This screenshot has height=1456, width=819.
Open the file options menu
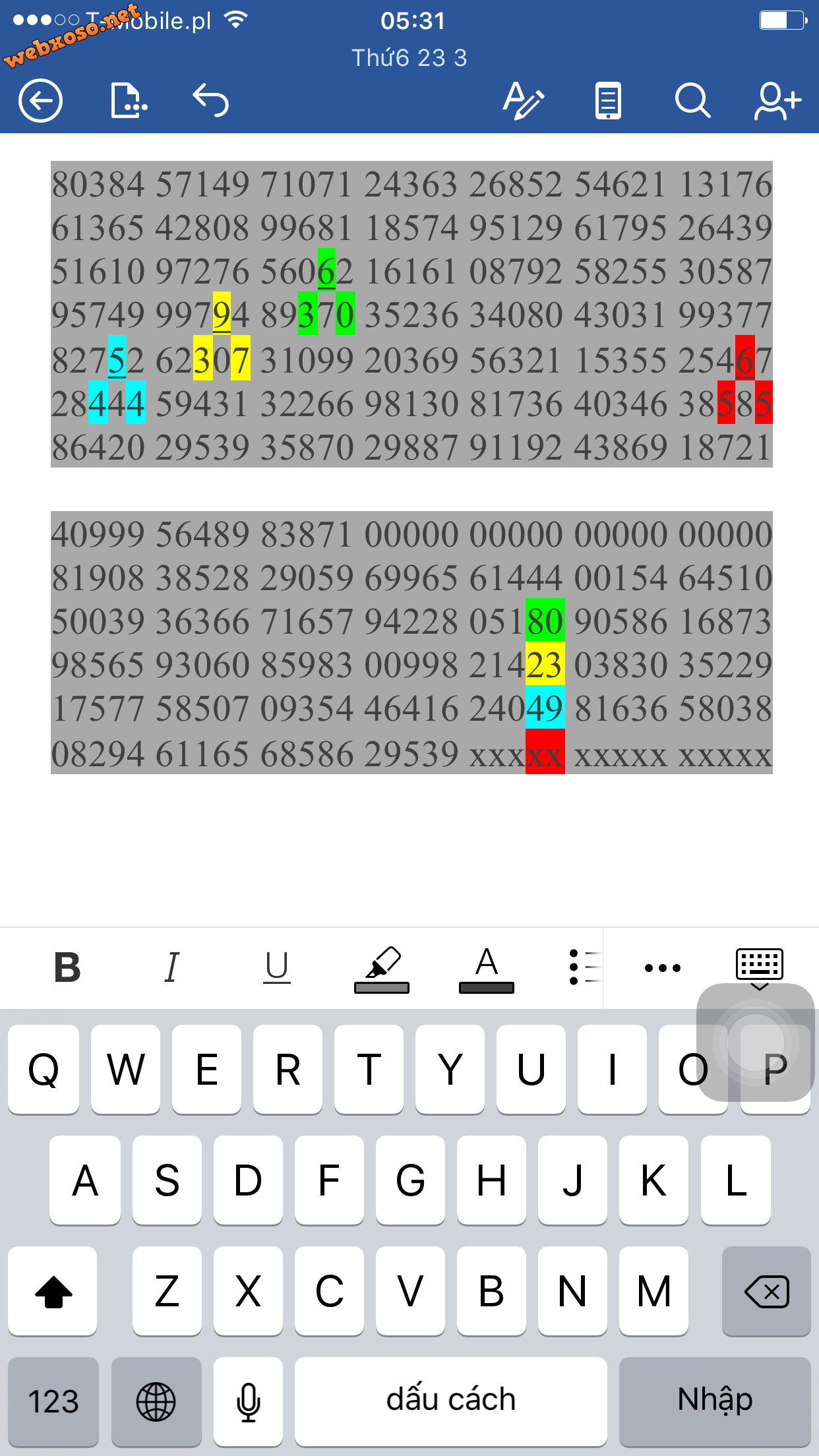click(129, 101)
